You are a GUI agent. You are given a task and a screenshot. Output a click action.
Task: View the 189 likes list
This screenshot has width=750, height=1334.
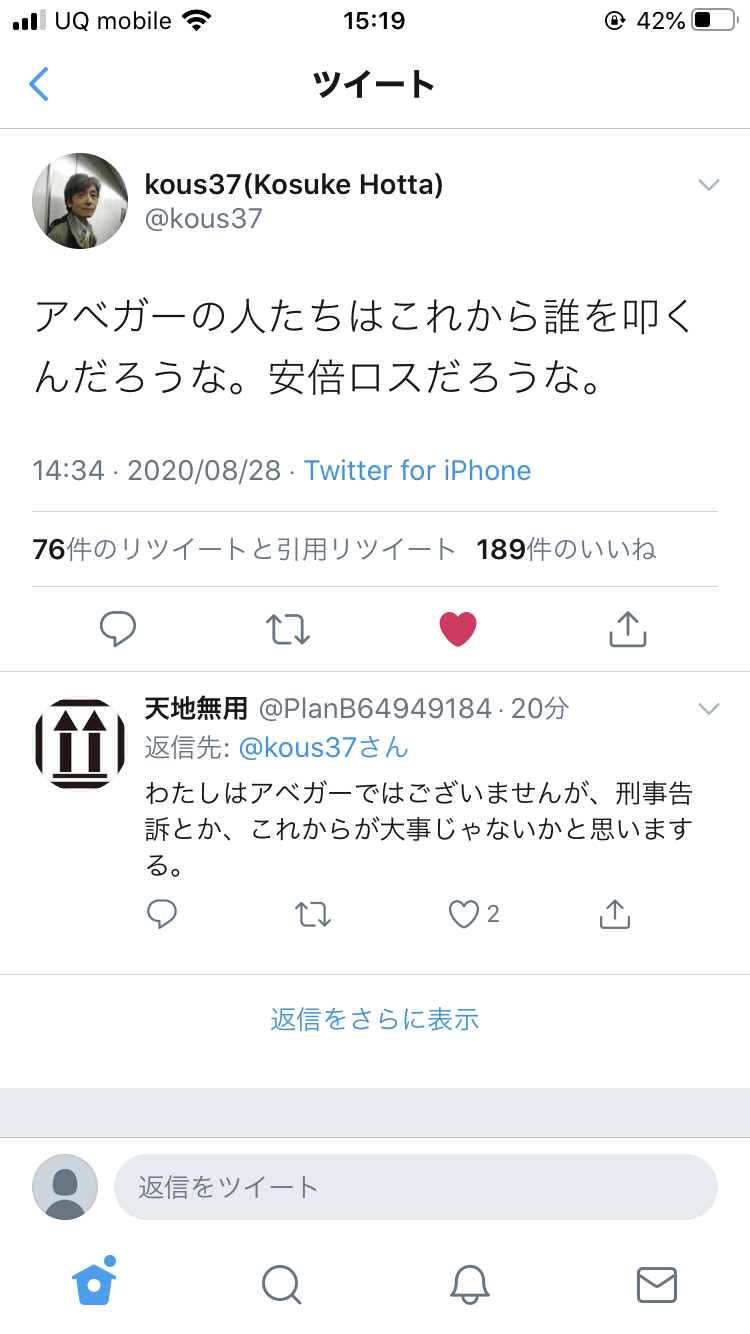[566, 549]
